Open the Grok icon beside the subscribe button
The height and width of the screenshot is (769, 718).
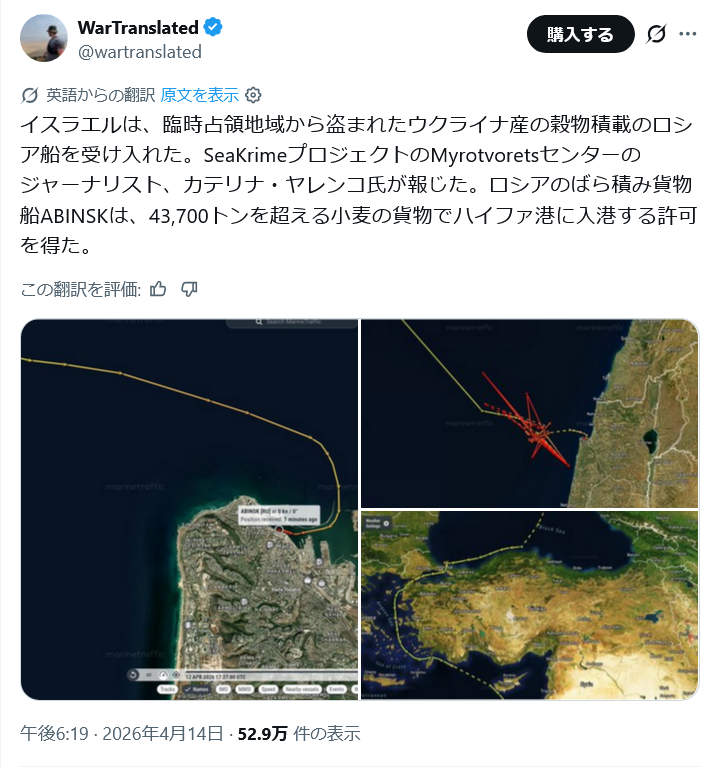pos(656,34)
